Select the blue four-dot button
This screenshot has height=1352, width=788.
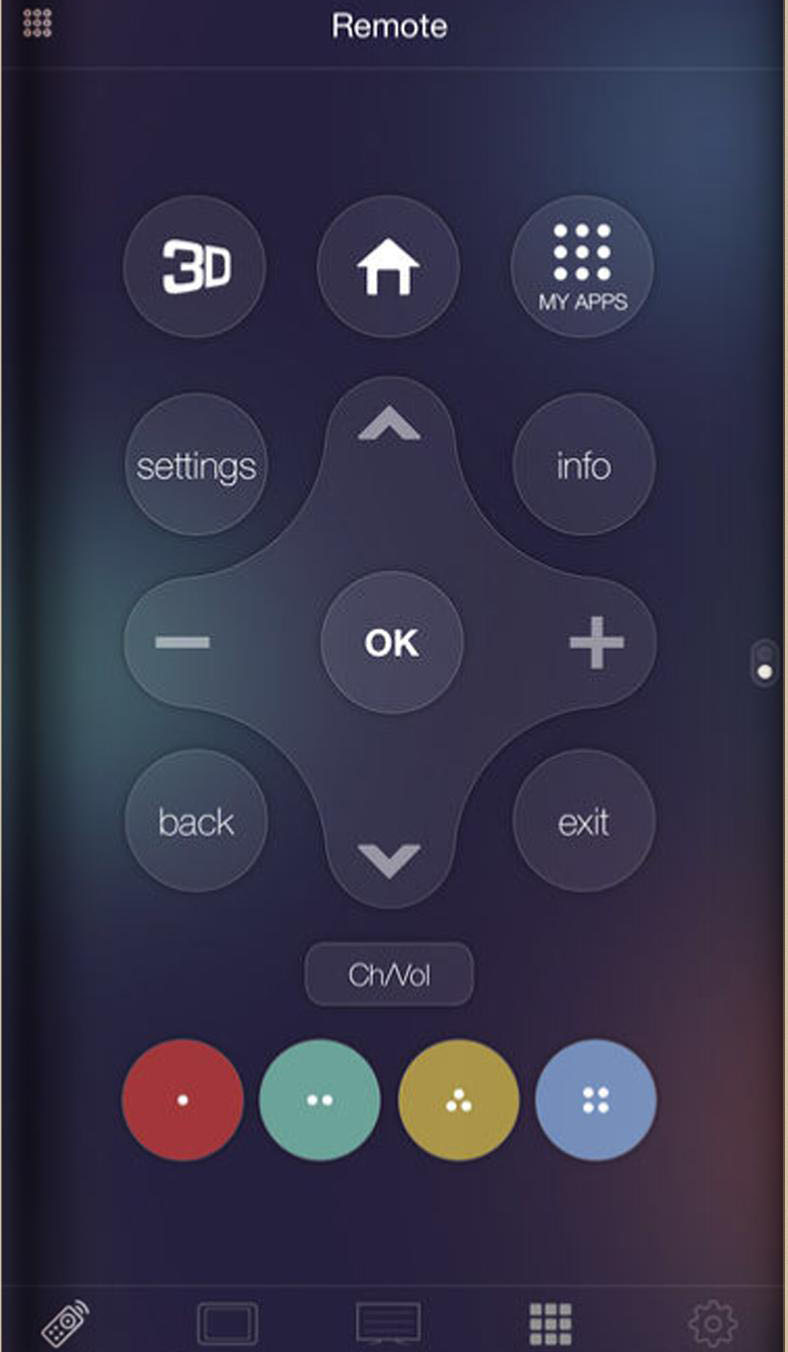(x=596, y=1100)
